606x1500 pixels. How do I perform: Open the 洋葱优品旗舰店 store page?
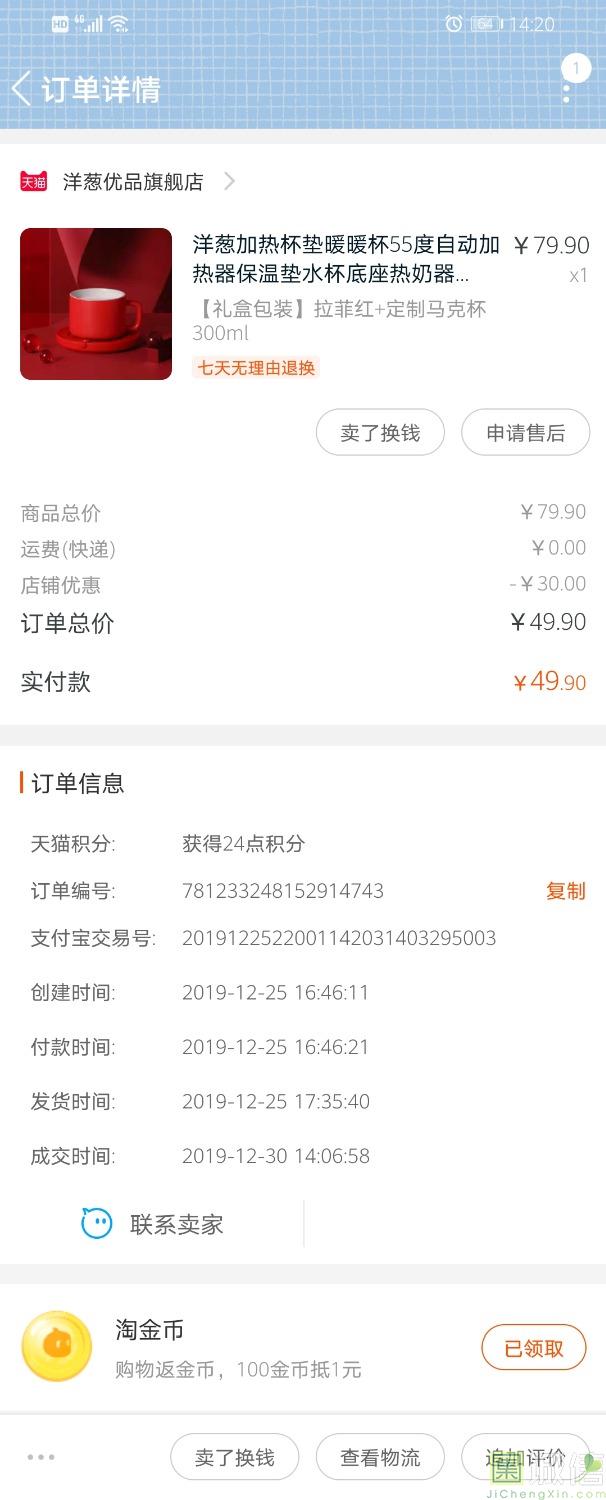pos(133,181)
